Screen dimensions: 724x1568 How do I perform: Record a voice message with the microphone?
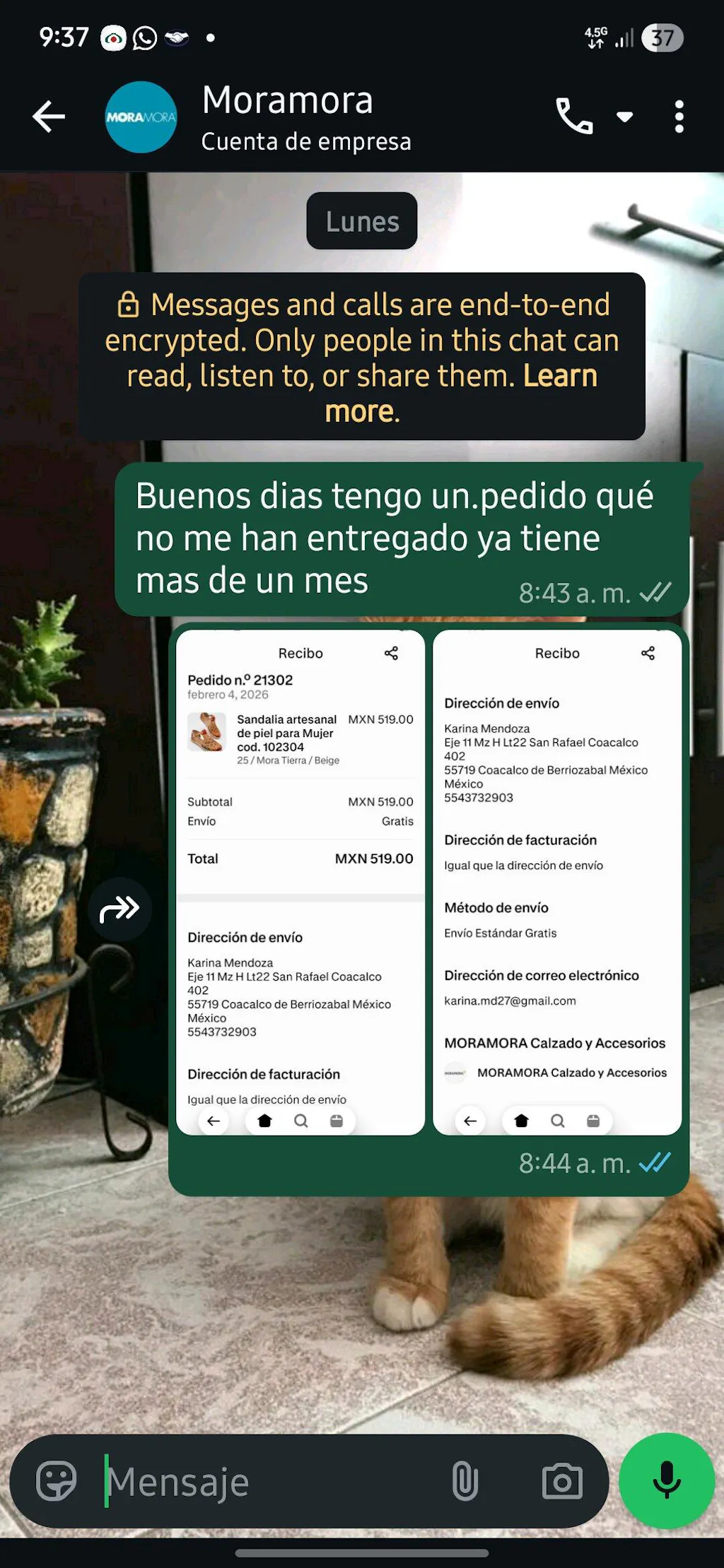pos(666,1480)
